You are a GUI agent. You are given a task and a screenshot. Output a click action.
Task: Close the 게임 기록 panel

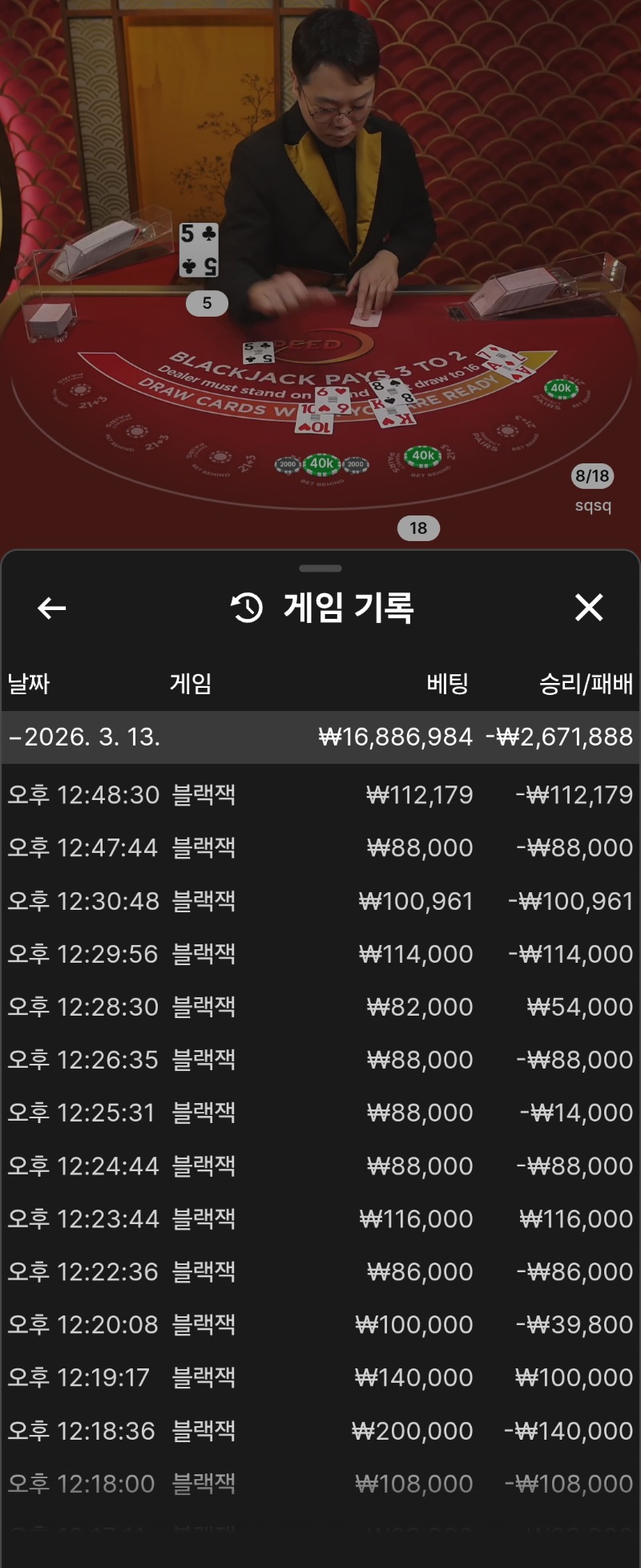pyautogui.click(x=589, y=608)
